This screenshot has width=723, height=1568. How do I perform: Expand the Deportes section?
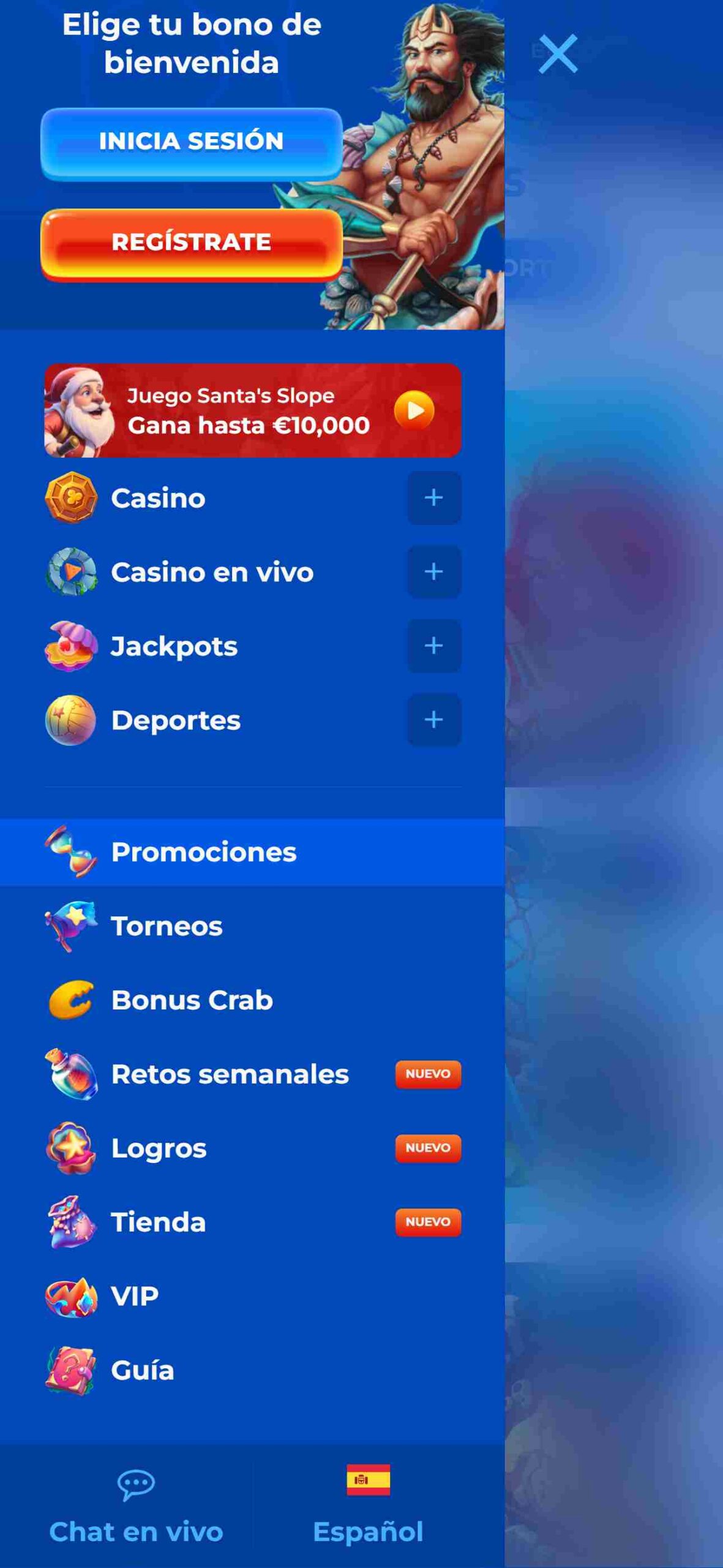[434, 720]
